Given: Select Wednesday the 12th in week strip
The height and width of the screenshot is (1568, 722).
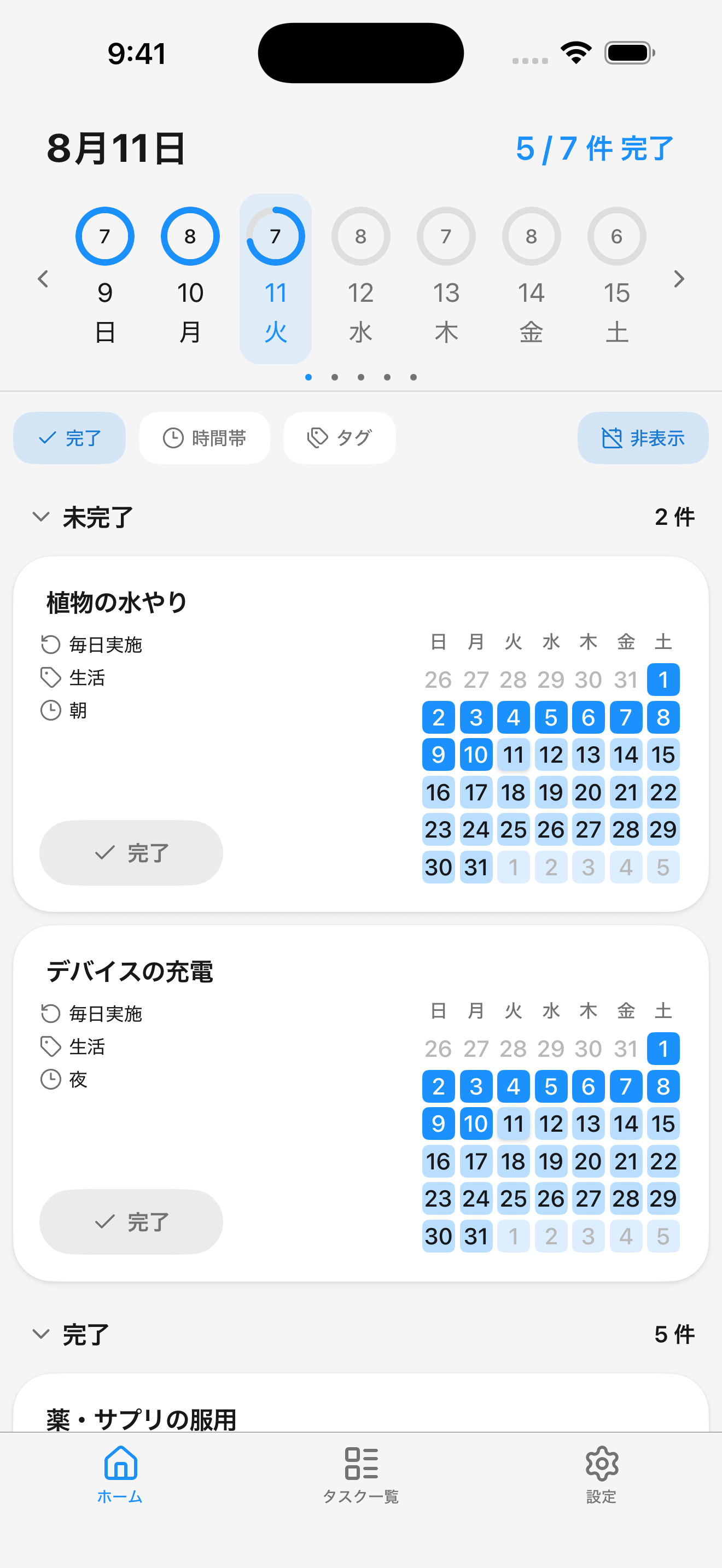Looking at the screenshot, I should click(360, 278).
